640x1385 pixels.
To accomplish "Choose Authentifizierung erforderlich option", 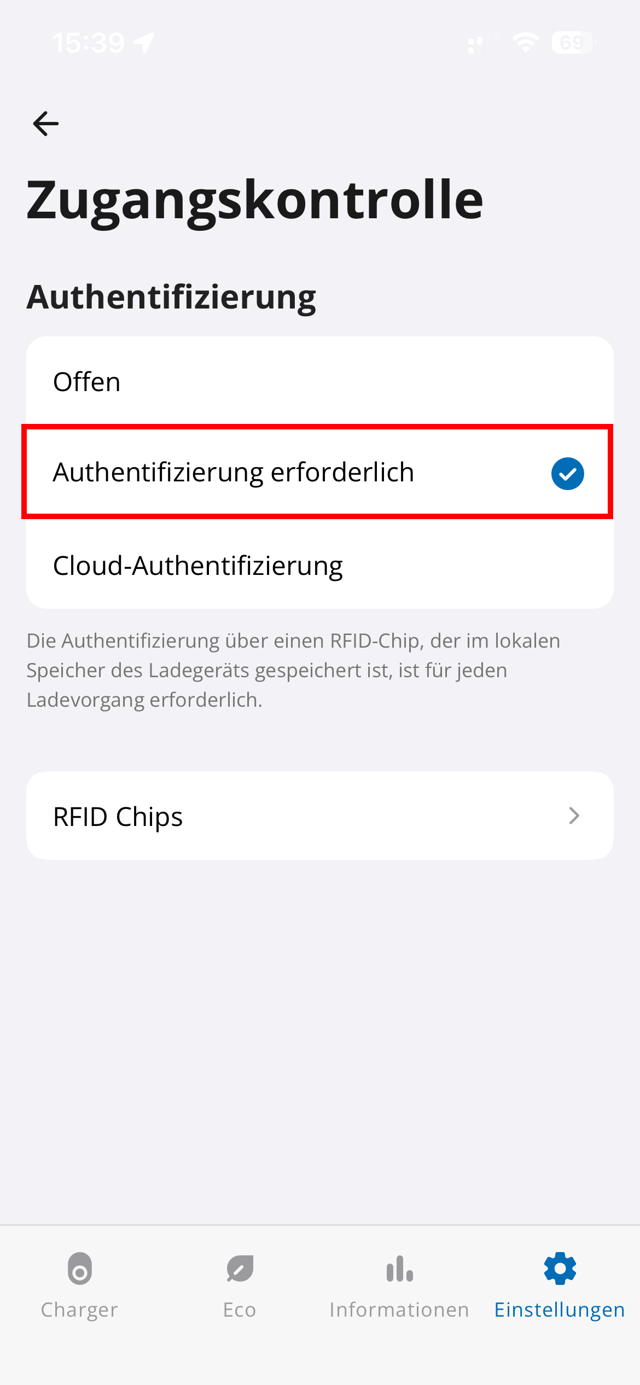I will pyautogui.click(x=319, y=473).
